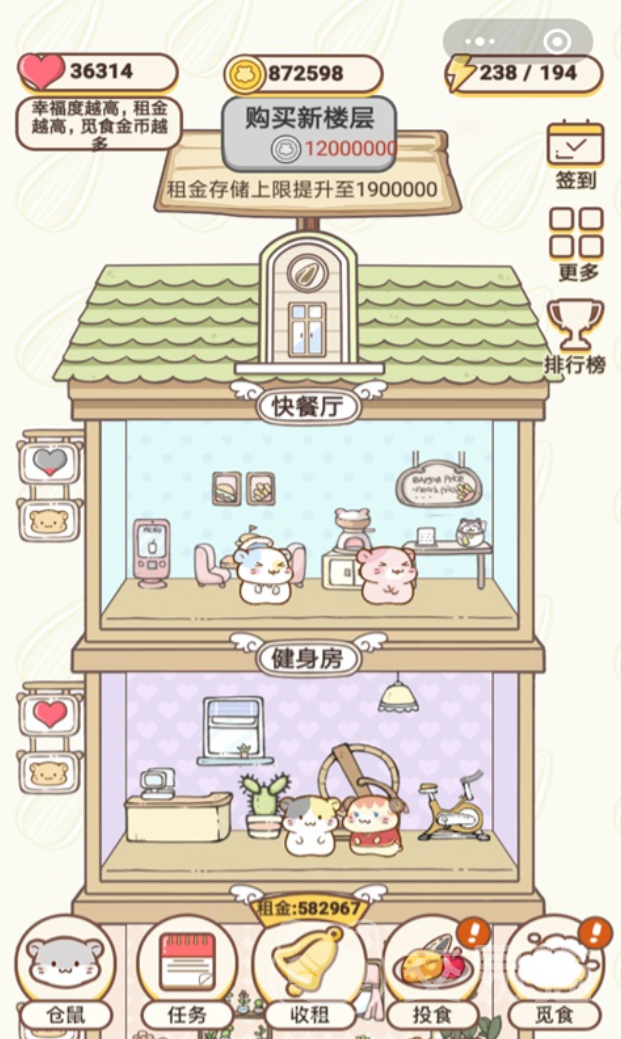Tap the heart sign beside 快餐厅
Screen dimensions: 621x1039
[x=50, y=463]
